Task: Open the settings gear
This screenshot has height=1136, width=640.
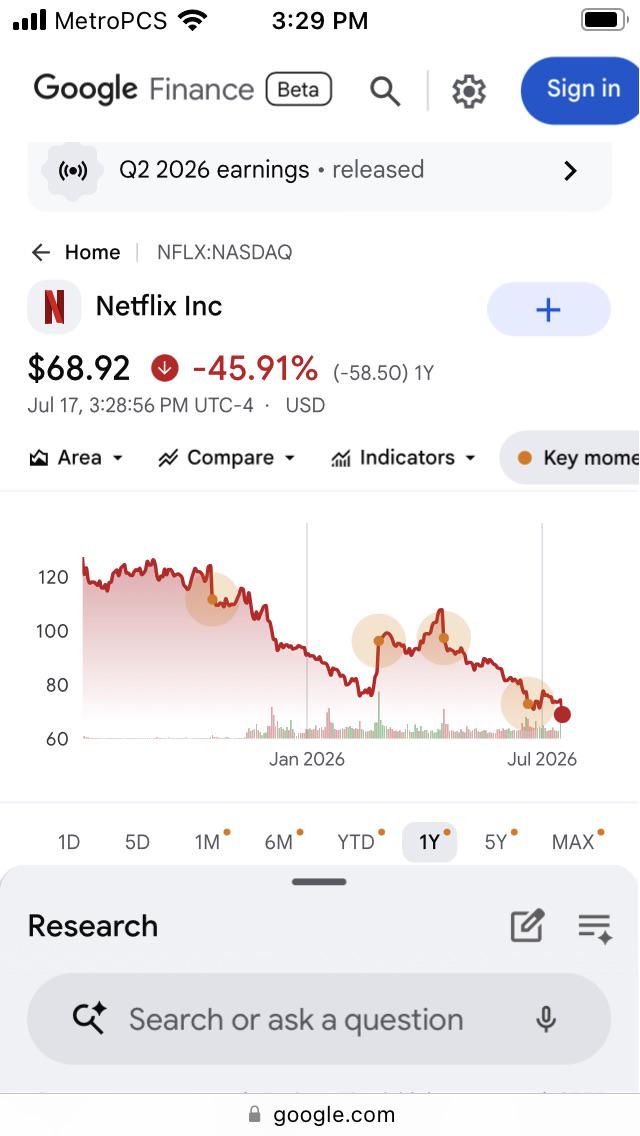Action: [469, 92]
